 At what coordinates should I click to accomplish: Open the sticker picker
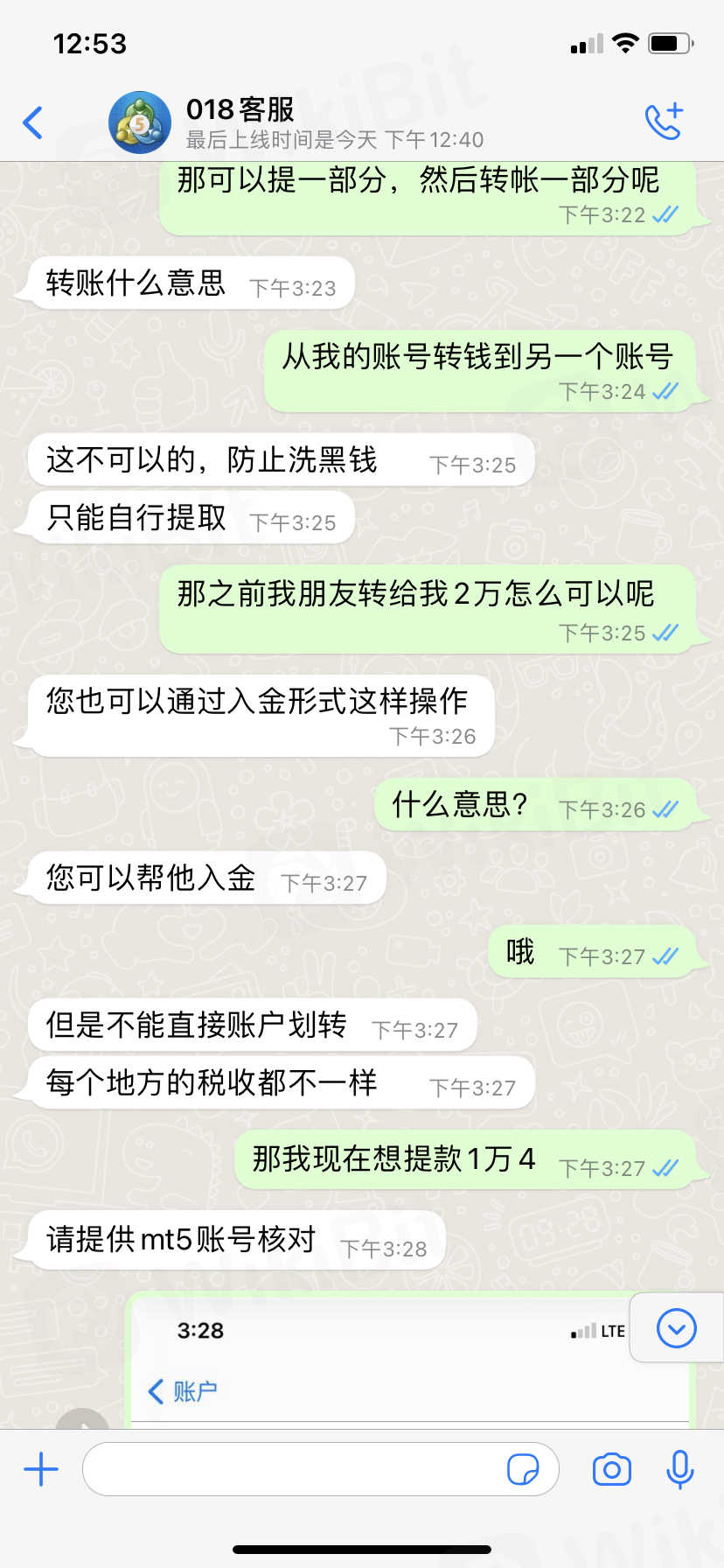click(x=523, y=1469)
